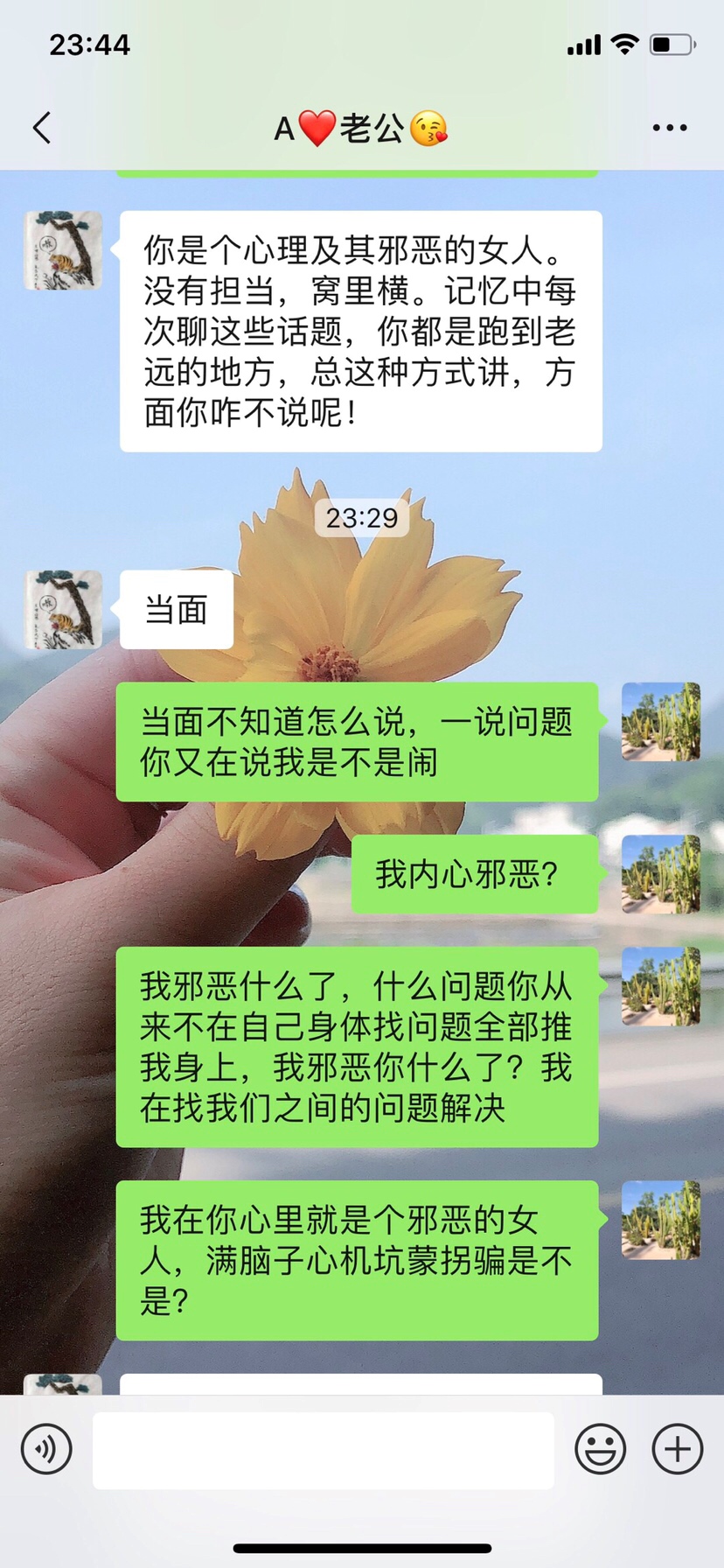
Task: Focus the message text field
Action: [324, 1449]
